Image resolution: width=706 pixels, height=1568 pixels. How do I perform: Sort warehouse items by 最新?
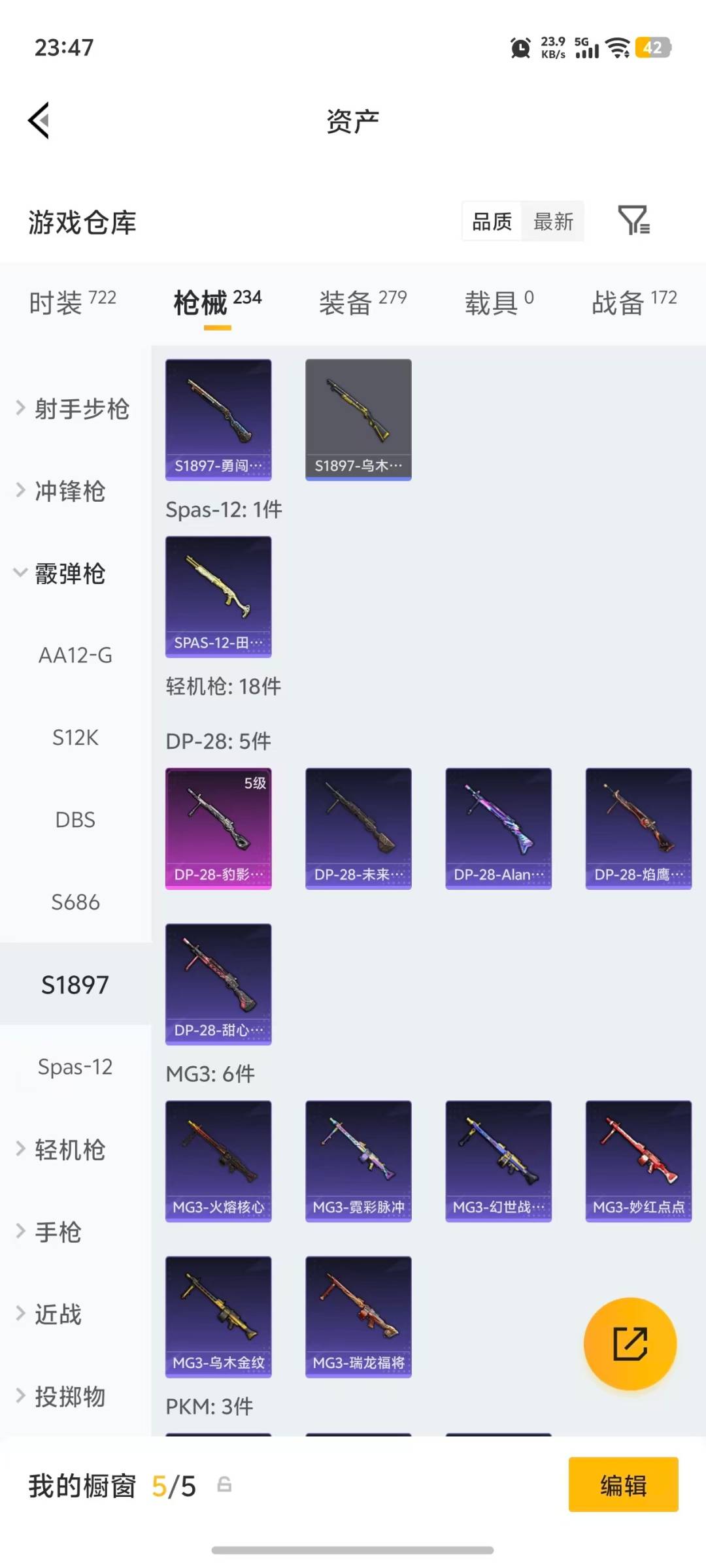(x=553, y=222)
